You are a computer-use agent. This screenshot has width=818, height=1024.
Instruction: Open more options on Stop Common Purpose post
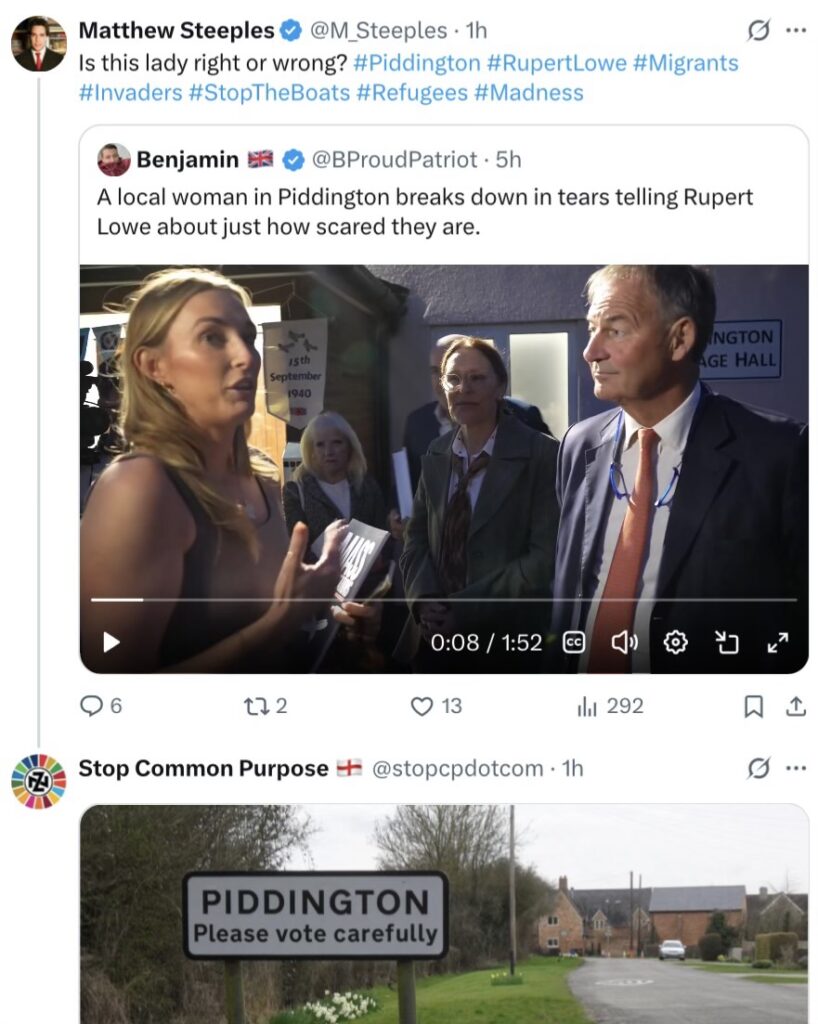click(x=796, y=769)
